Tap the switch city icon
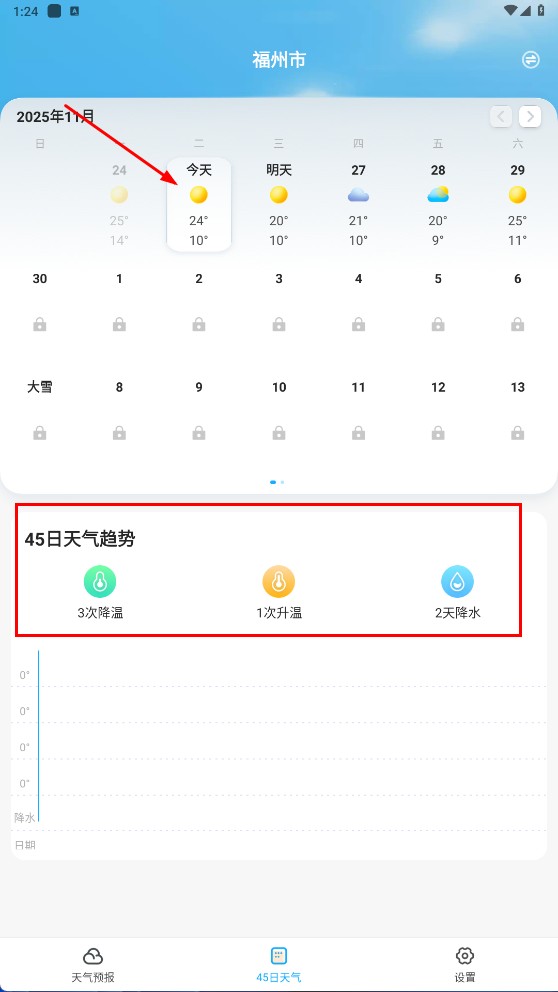 click(530, 59)
